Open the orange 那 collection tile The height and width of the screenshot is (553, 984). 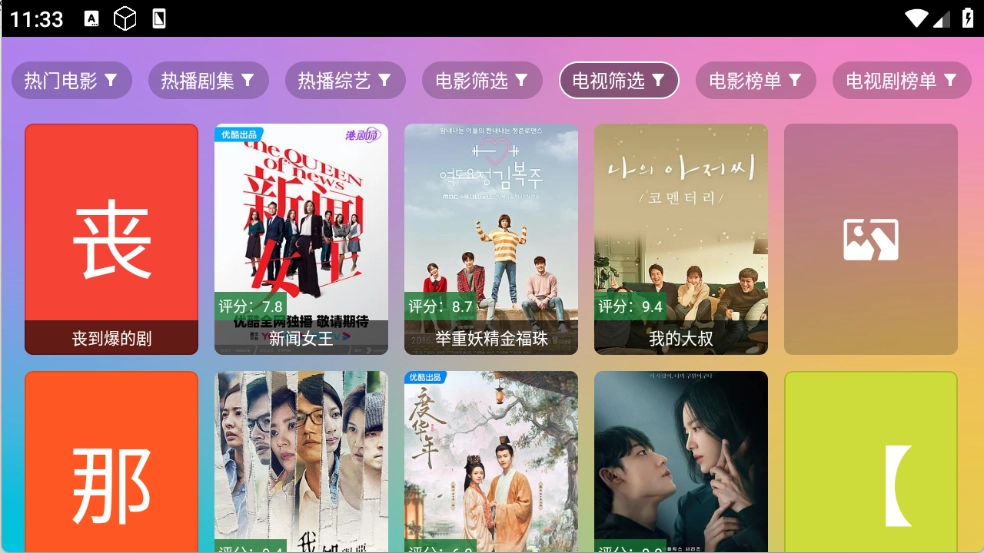(x=111, y=462)
